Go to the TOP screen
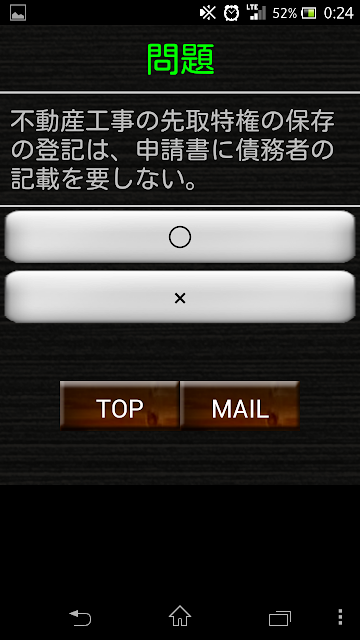The height and width of the screenshot is (640, 360). (x=120, y=406)
